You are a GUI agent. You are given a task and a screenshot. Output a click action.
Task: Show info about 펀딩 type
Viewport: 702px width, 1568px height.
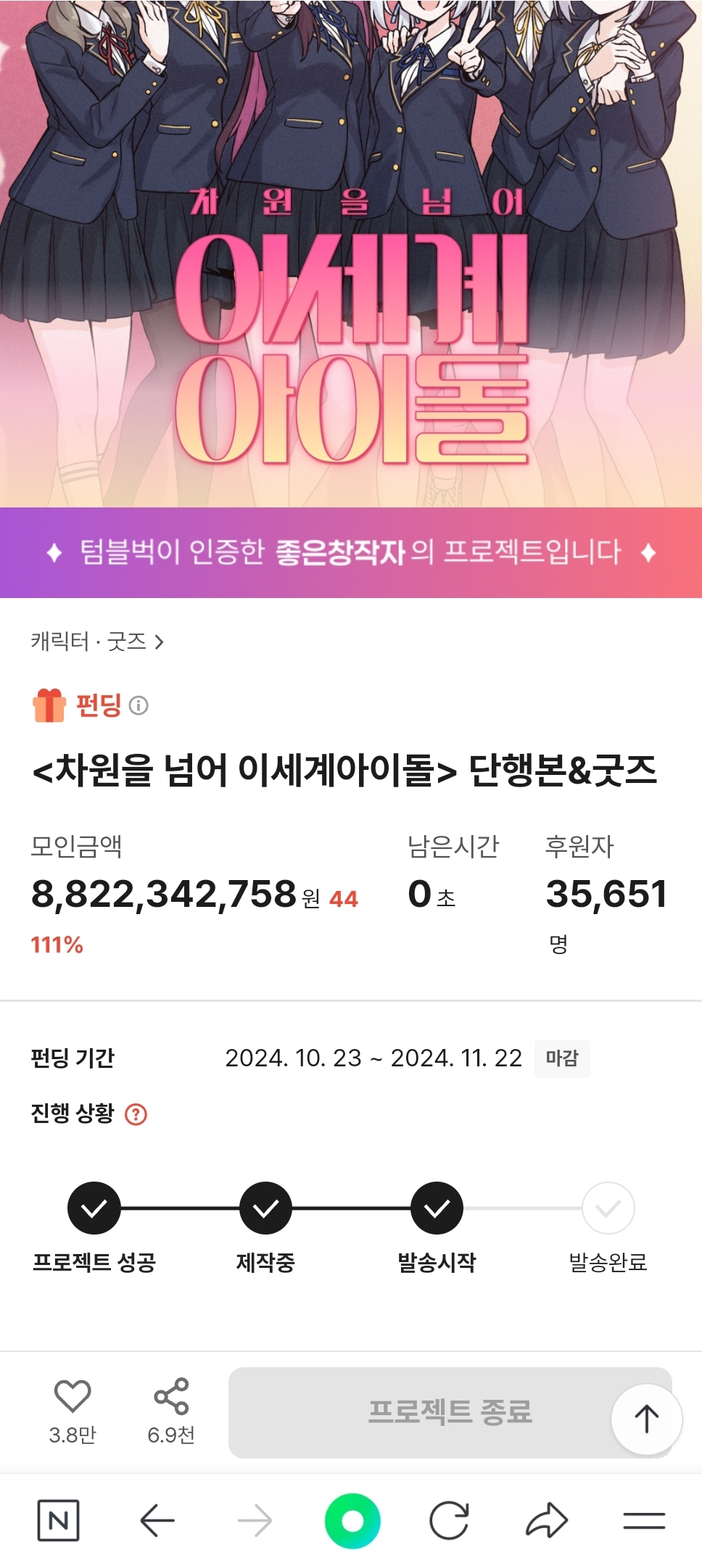click(x=139, y=705)
